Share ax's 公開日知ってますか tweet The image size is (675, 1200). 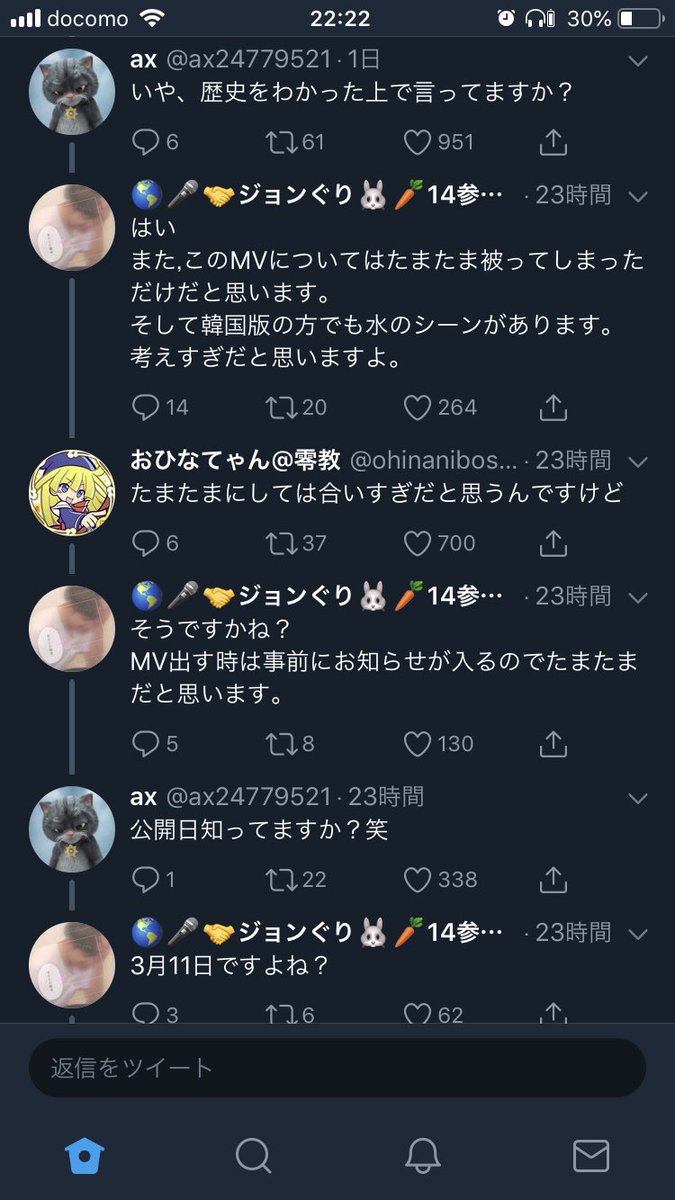point(553,880)
